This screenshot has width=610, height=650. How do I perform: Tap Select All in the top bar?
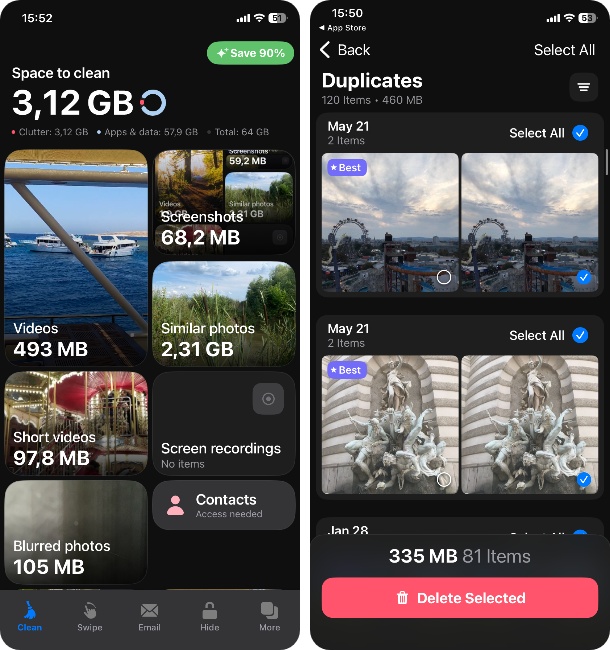point(564,50)
